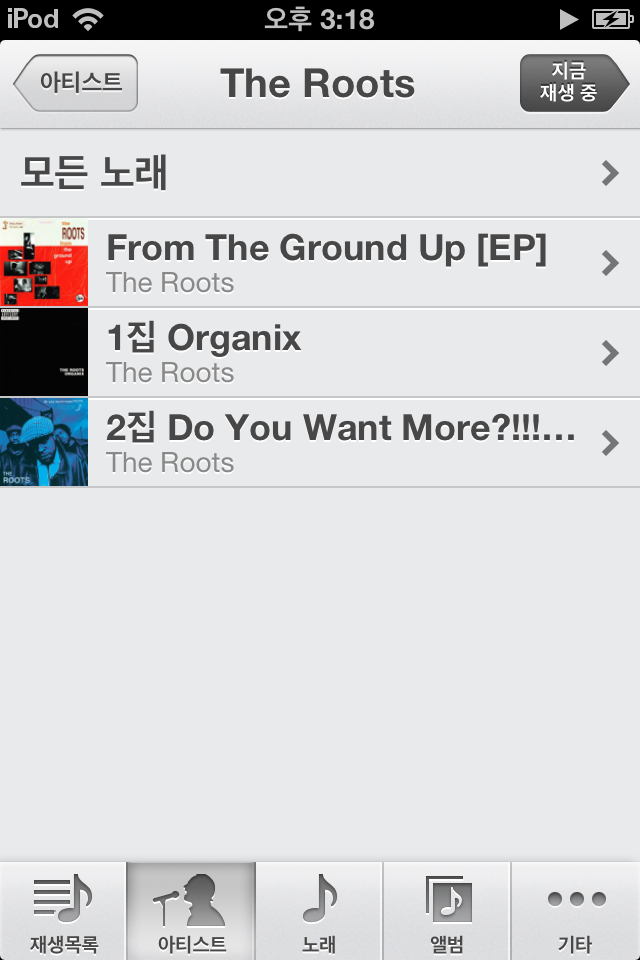
Task: Select the 아티스트 tab
Action: (x=191, y=912)
